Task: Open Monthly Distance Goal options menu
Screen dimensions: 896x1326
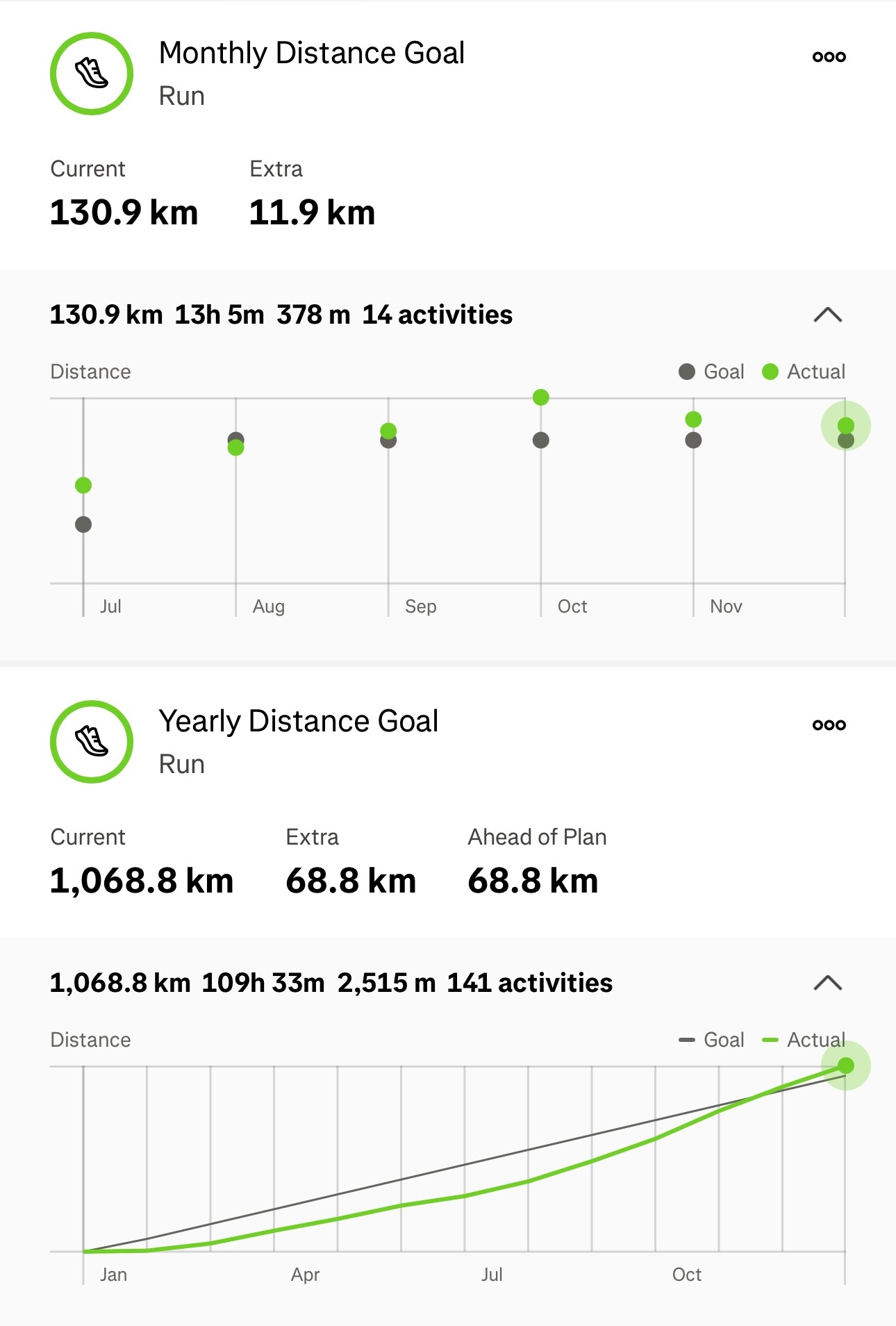Action: point(829,57)
